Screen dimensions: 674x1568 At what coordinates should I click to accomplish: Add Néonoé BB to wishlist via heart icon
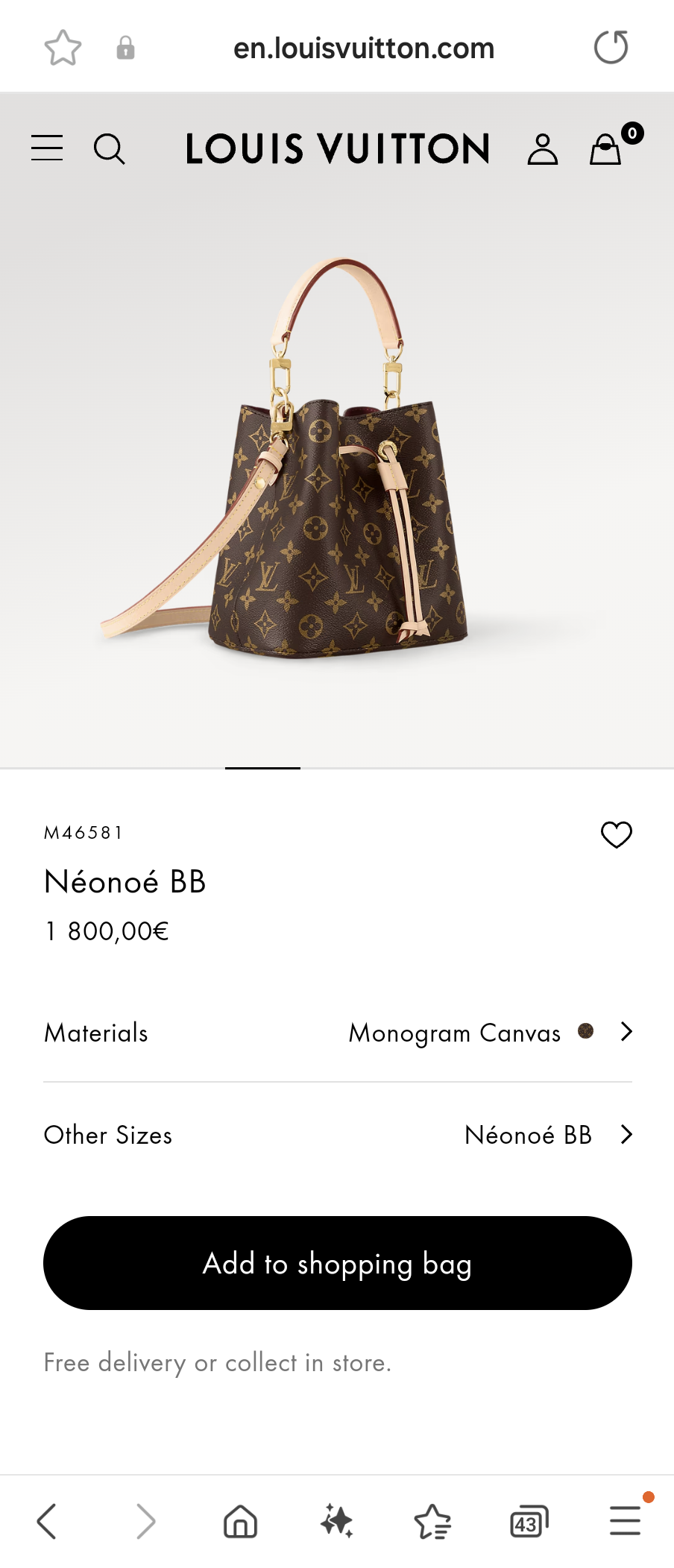616,835
